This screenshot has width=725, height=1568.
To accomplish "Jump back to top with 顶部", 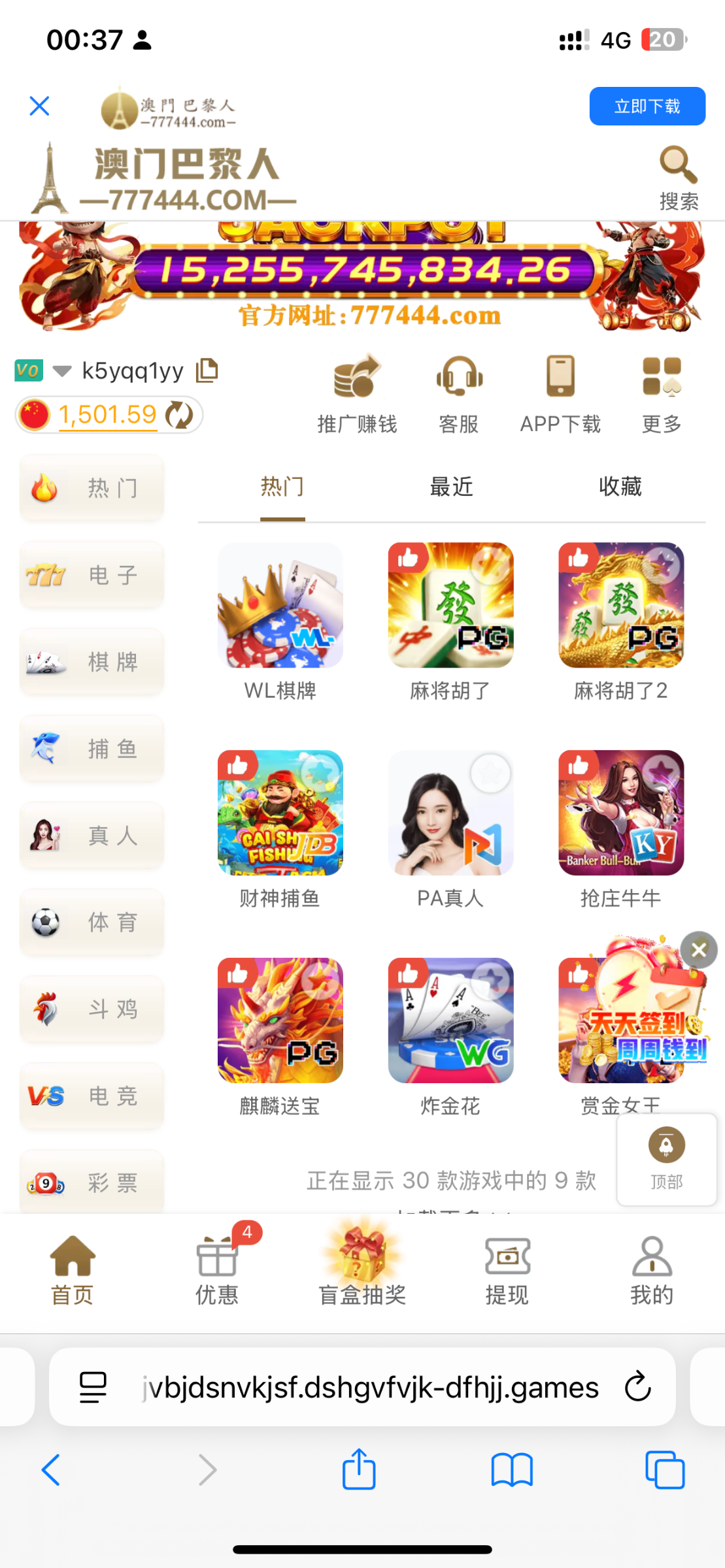I will click(666, 1158).
